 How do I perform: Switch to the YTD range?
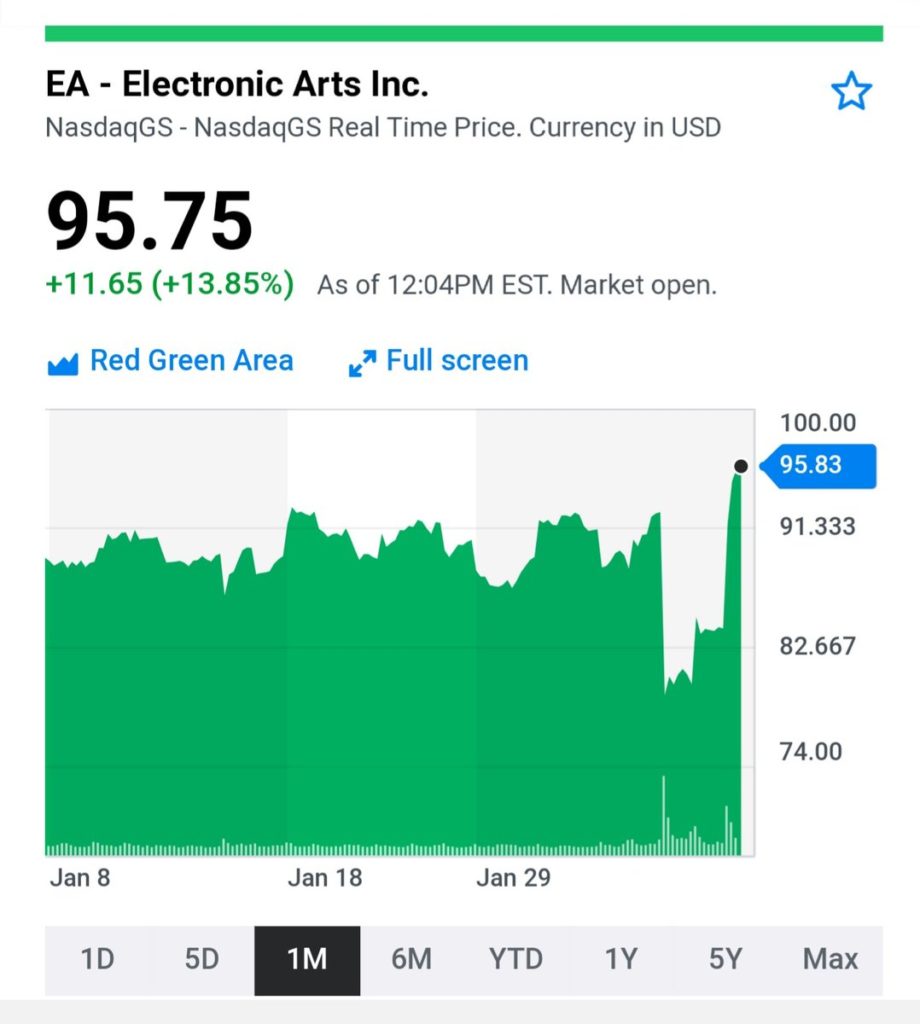pos(516,960)
